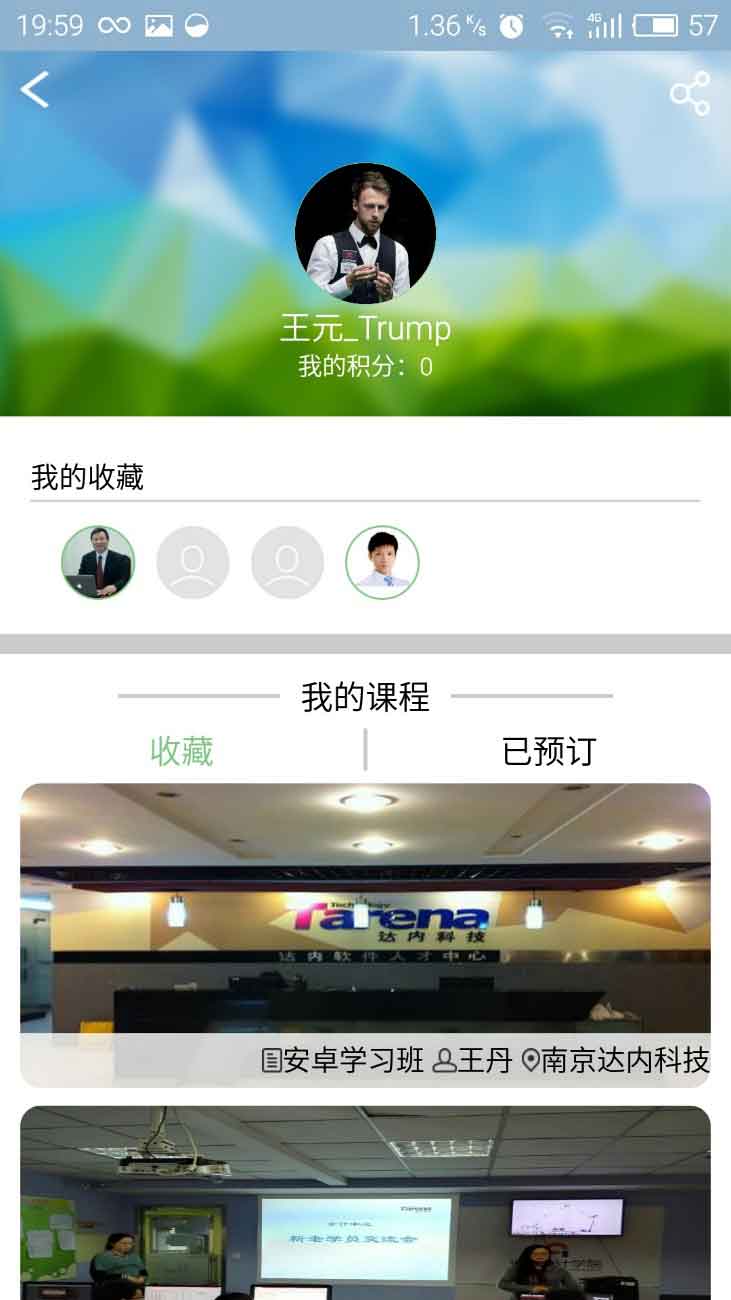Open the favorited teacher in white shirt
The width and height of the screenshot is (731, 1300).
pyautogui.click(x=382, y=562)
